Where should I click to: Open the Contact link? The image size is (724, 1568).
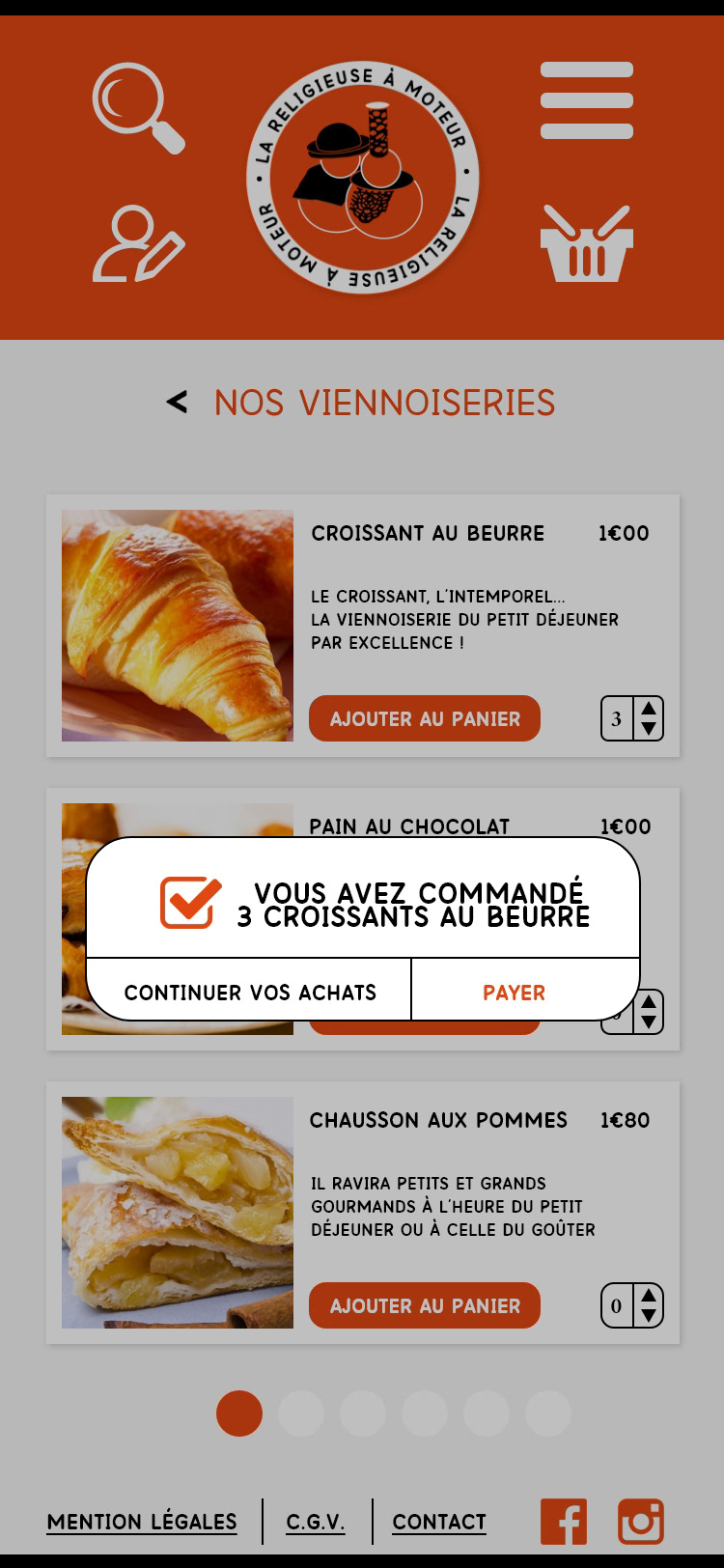coord(439,1522)
